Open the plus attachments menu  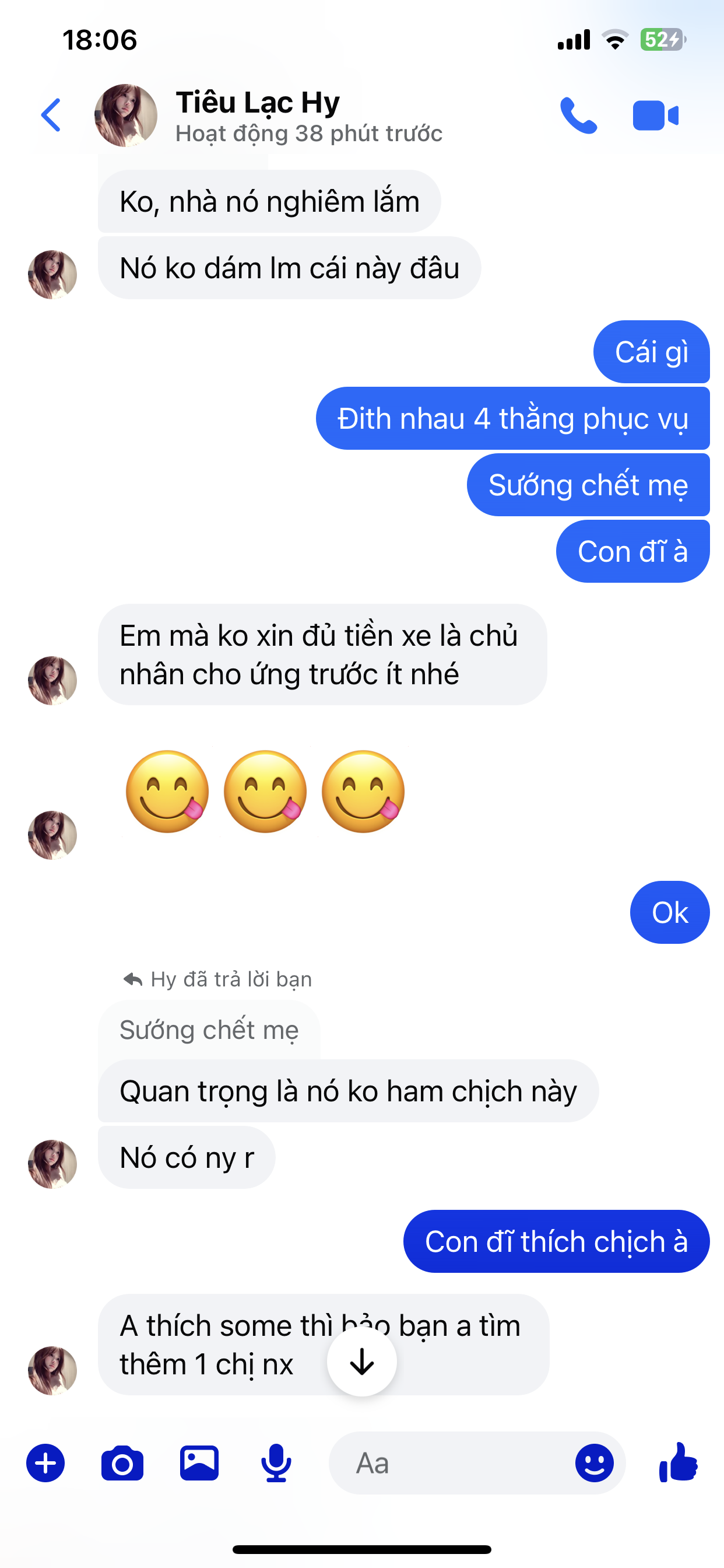tap(45, 1462)
